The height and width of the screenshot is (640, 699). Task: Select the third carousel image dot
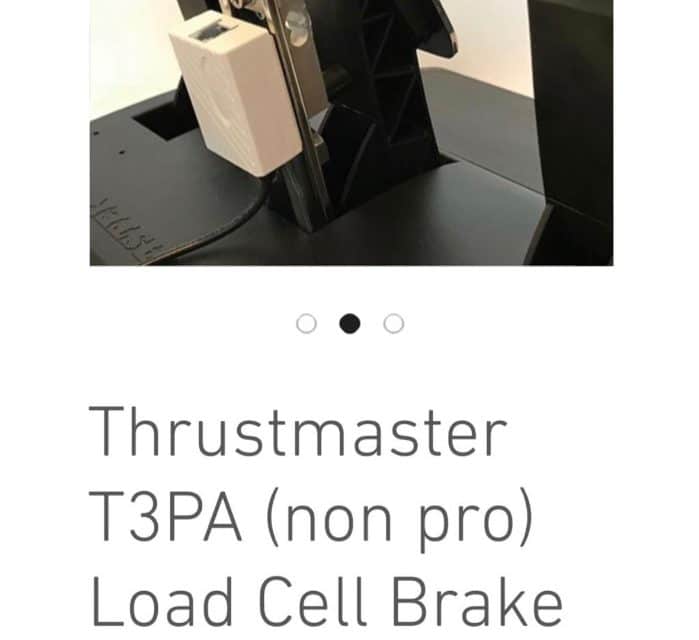pyautogui.click(x=394, y=323)
